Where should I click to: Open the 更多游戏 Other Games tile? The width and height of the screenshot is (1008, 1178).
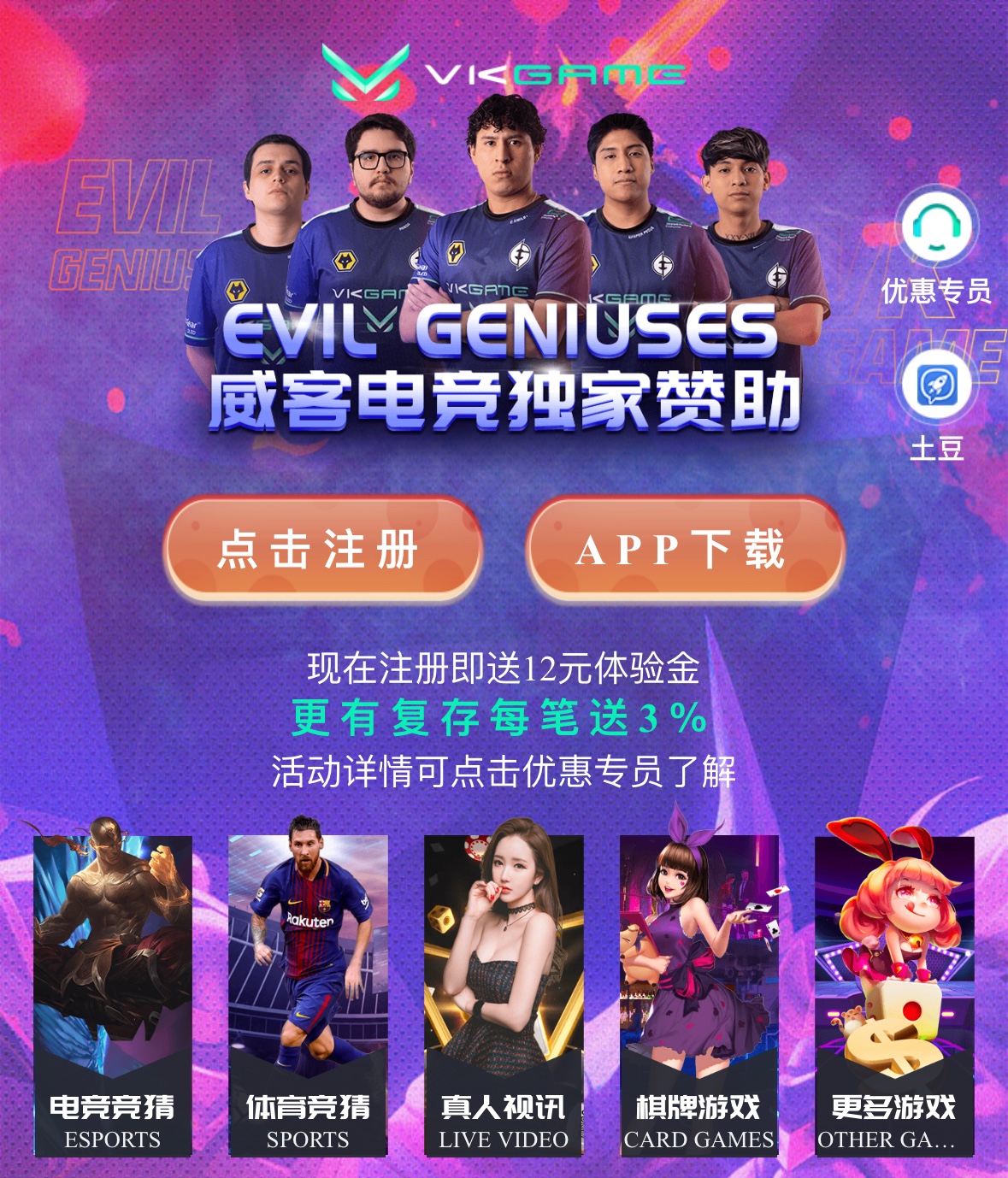(x=893, y=996)
